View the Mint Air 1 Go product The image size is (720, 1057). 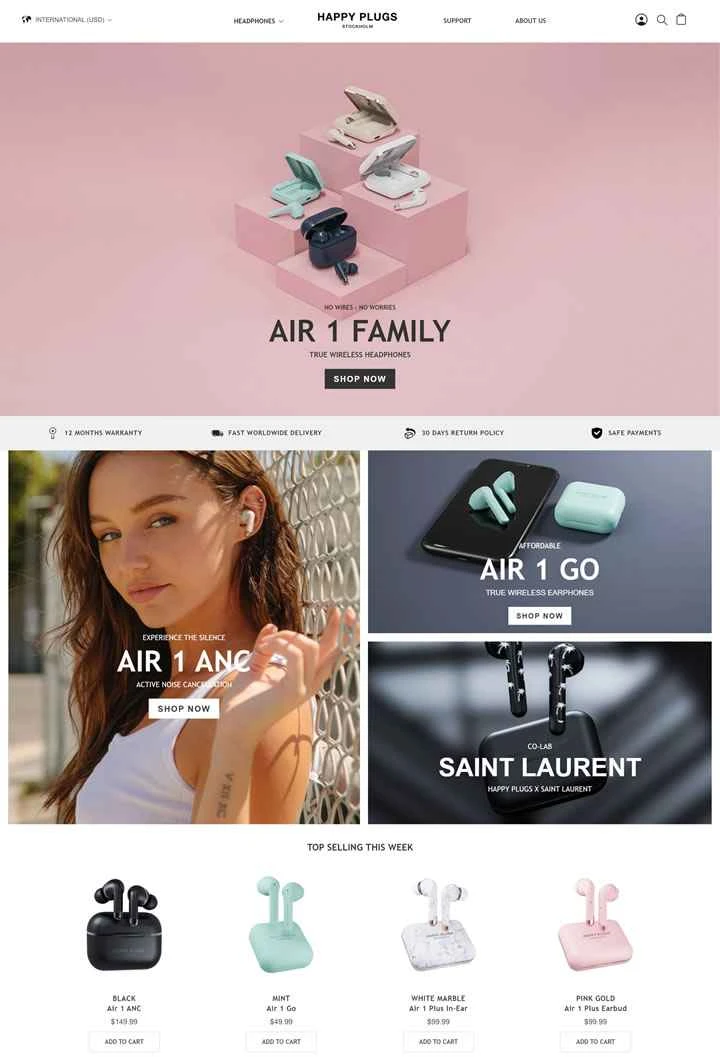coord(281,925)
